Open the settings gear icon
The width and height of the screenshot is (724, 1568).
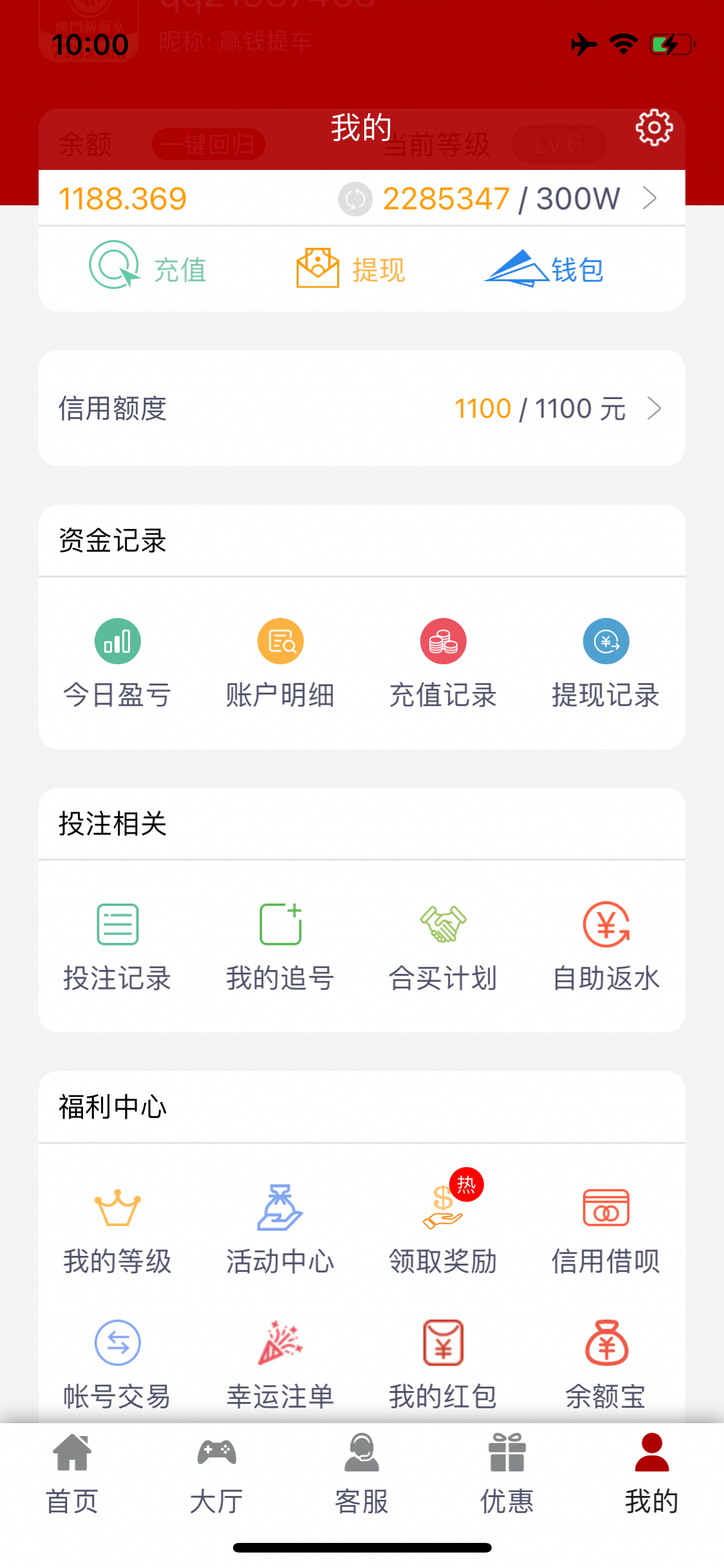654,127
